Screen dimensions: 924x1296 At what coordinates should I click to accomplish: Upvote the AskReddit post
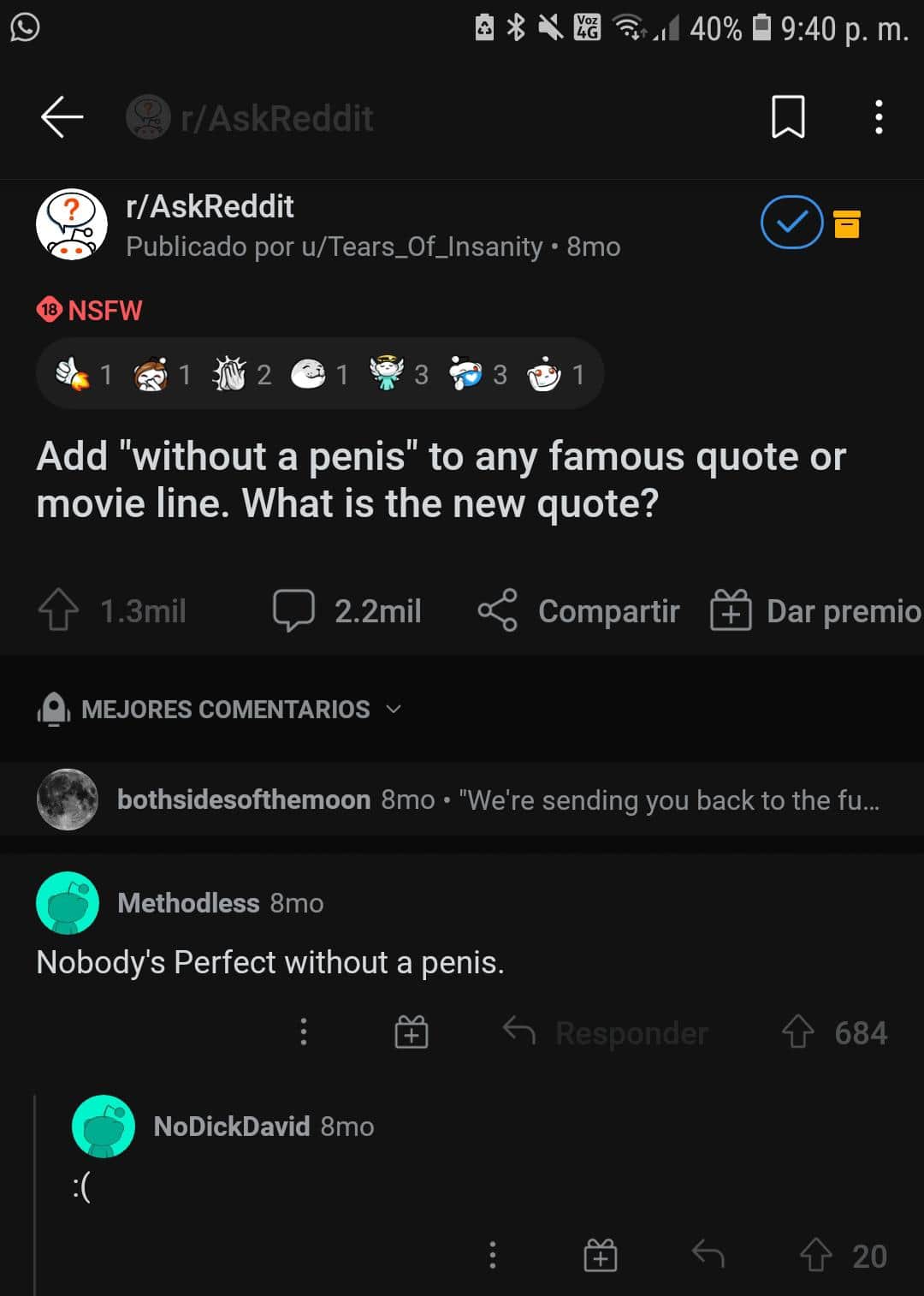tap(58, 611)
